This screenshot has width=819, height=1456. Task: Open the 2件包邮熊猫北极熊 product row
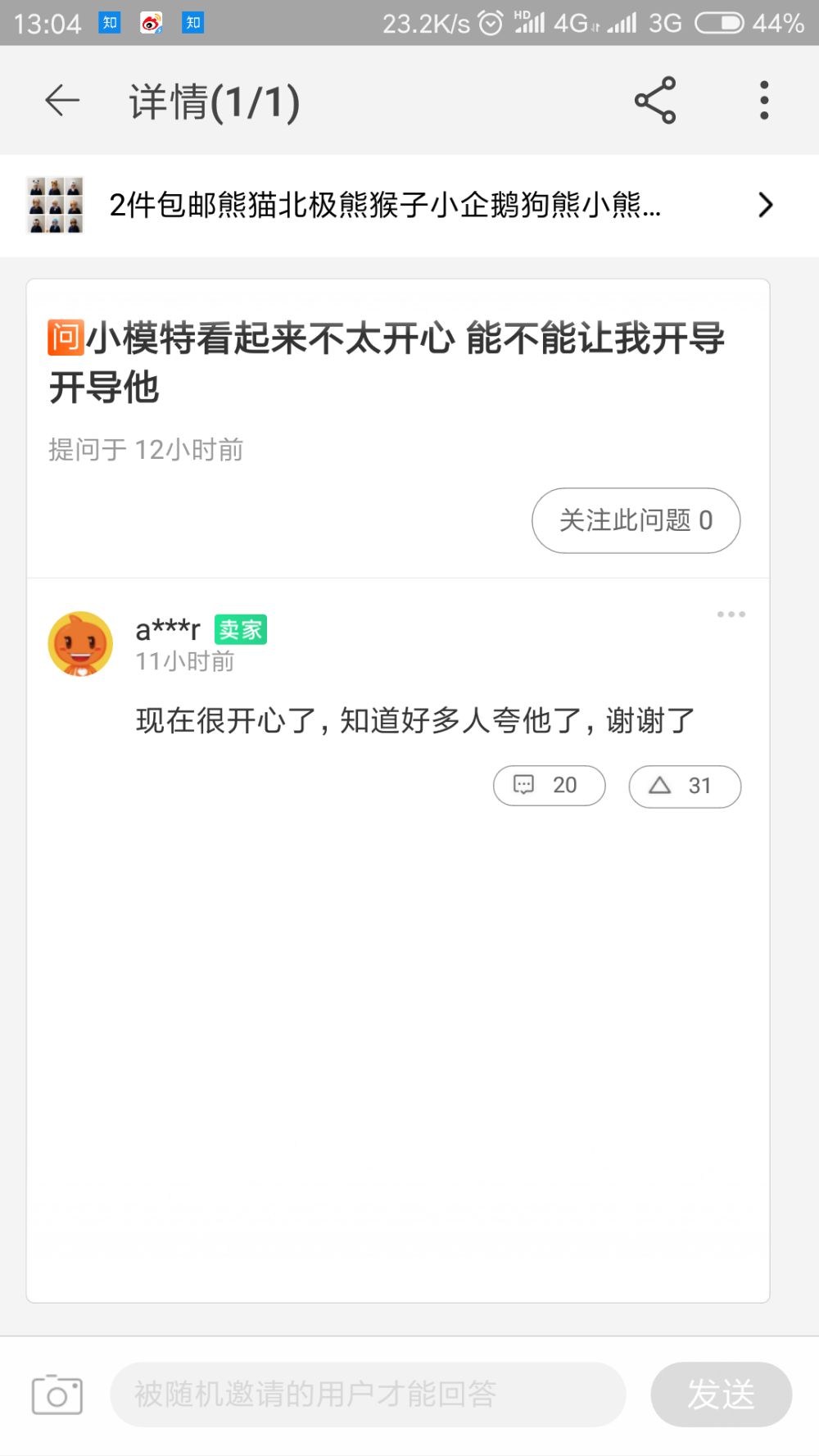tap(401, 205)
